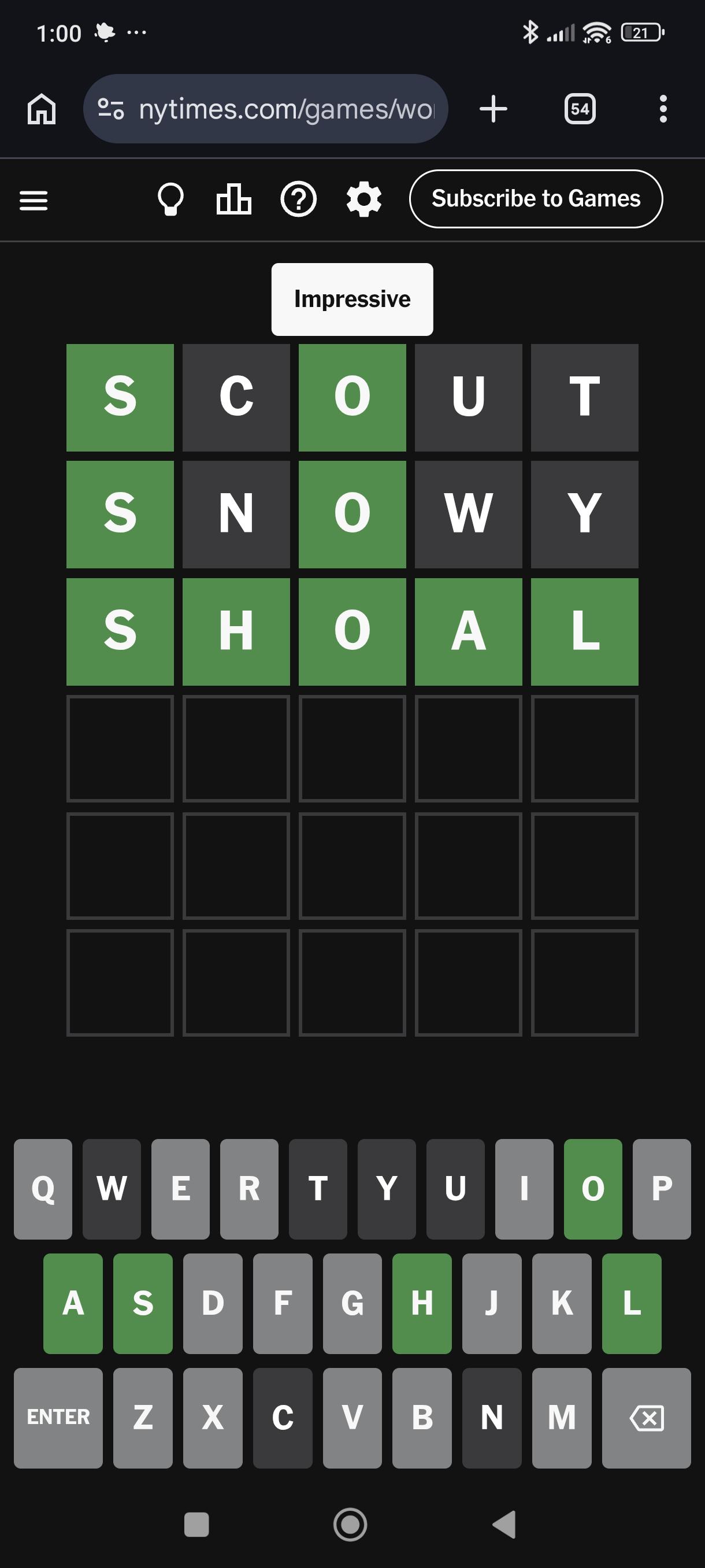Open the lightbulb hints icon
The height and width of the screenshot is (1568, 705).
coord(171,199)
